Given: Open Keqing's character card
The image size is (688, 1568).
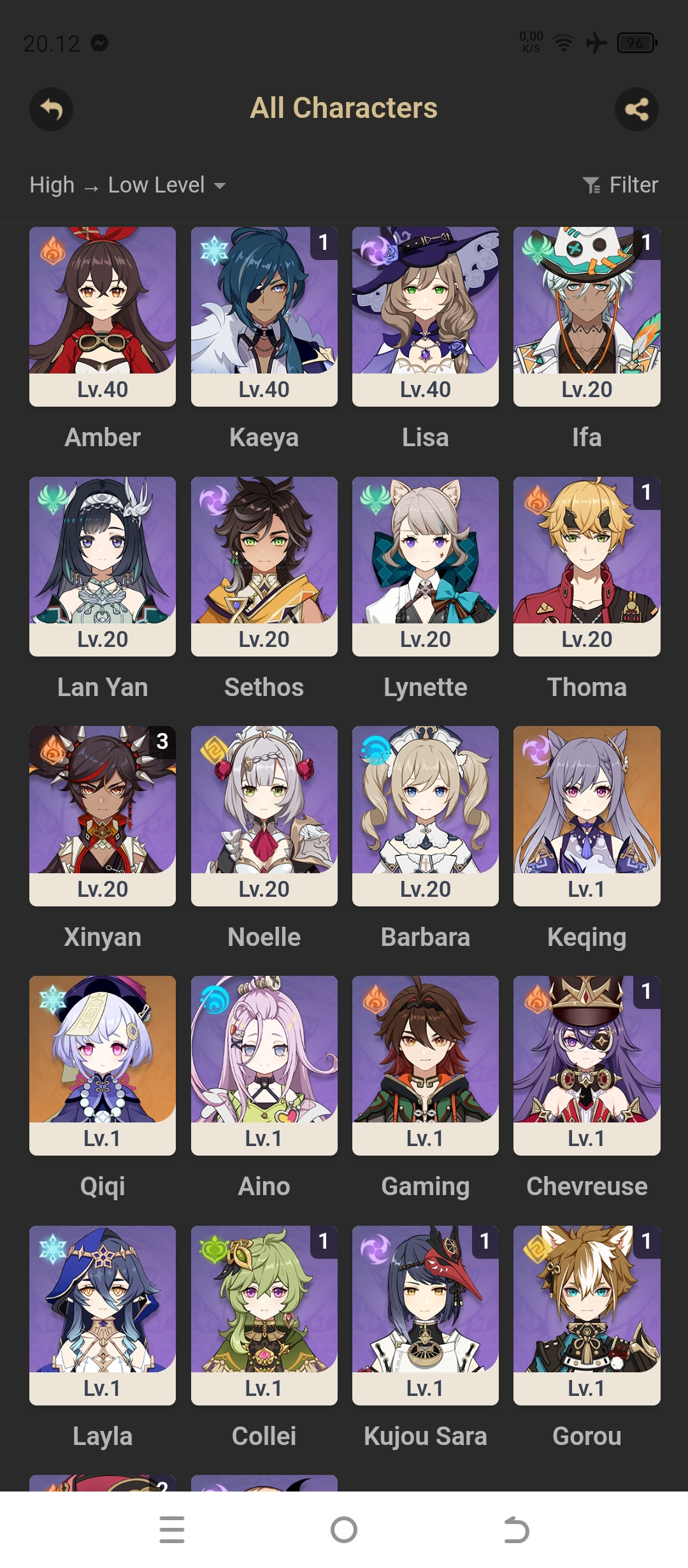Looking at the screenshot, I should click(587, 815).
